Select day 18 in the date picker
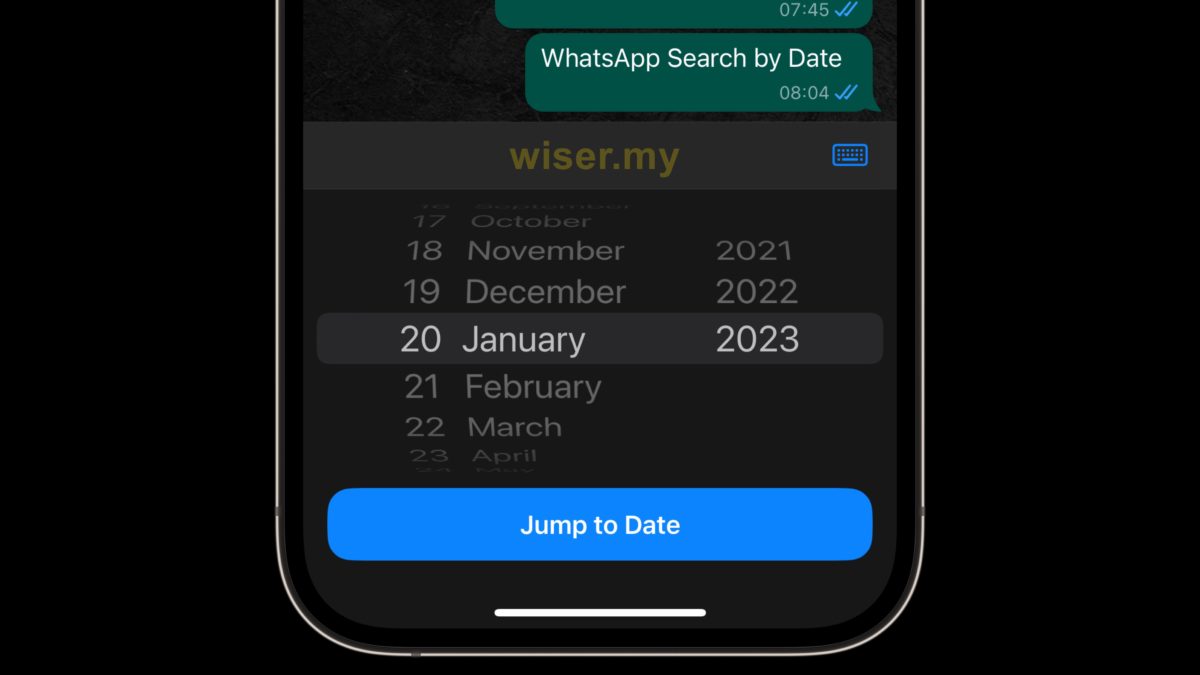This screenshot has height=675, width=1200. 424,251
